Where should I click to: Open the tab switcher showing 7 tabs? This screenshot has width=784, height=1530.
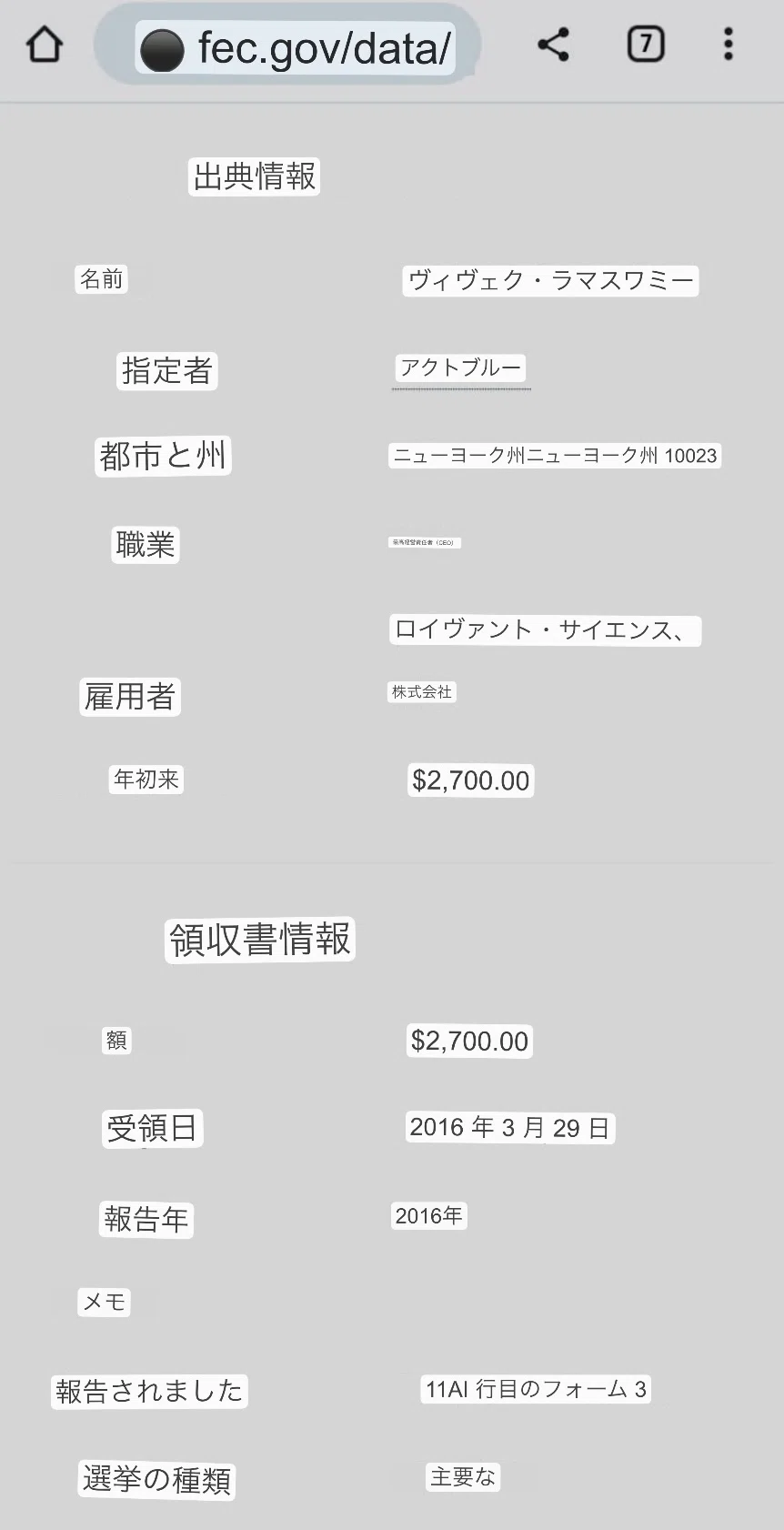646,44
